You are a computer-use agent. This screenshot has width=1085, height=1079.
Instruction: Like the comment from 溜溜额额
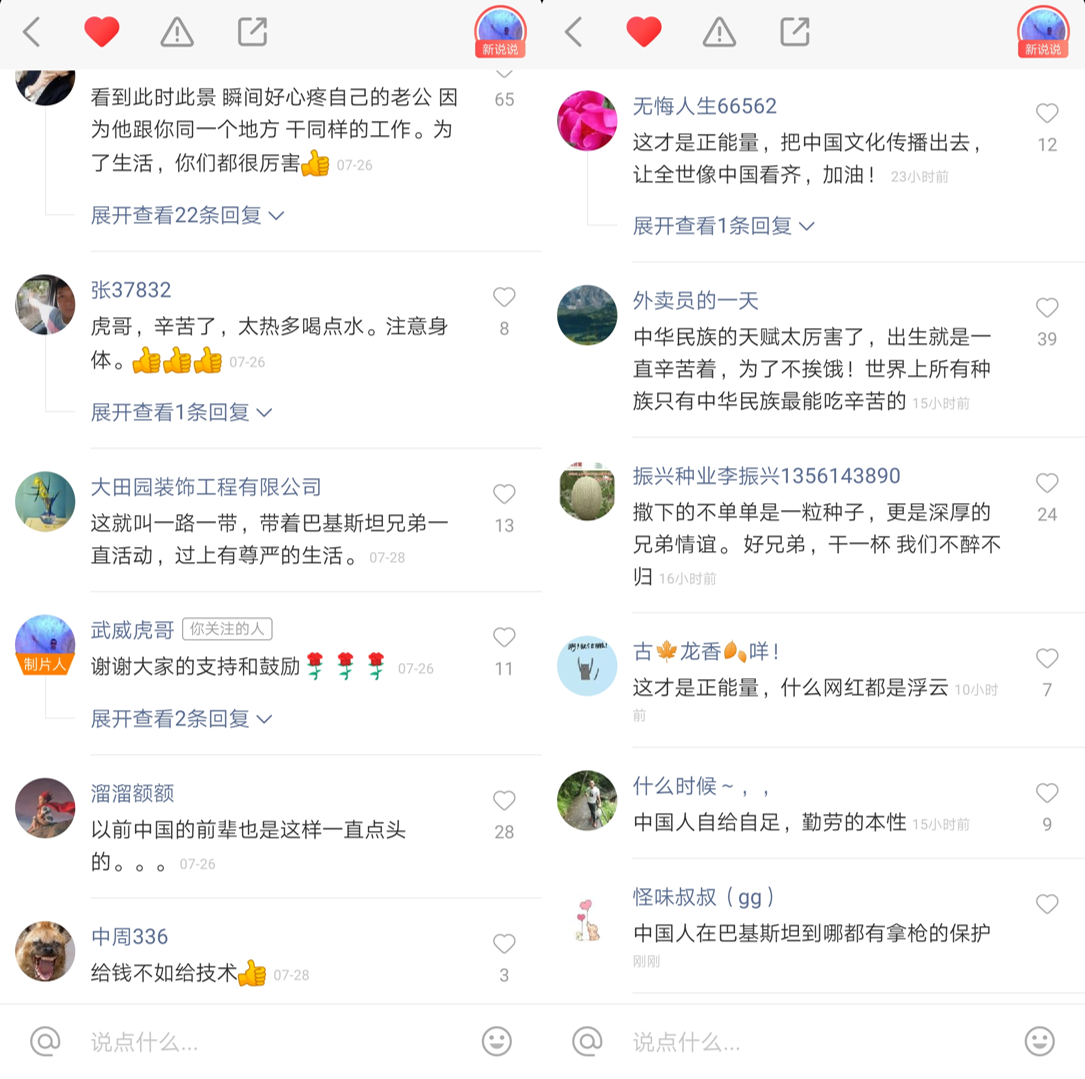click(x=504, y=801)
